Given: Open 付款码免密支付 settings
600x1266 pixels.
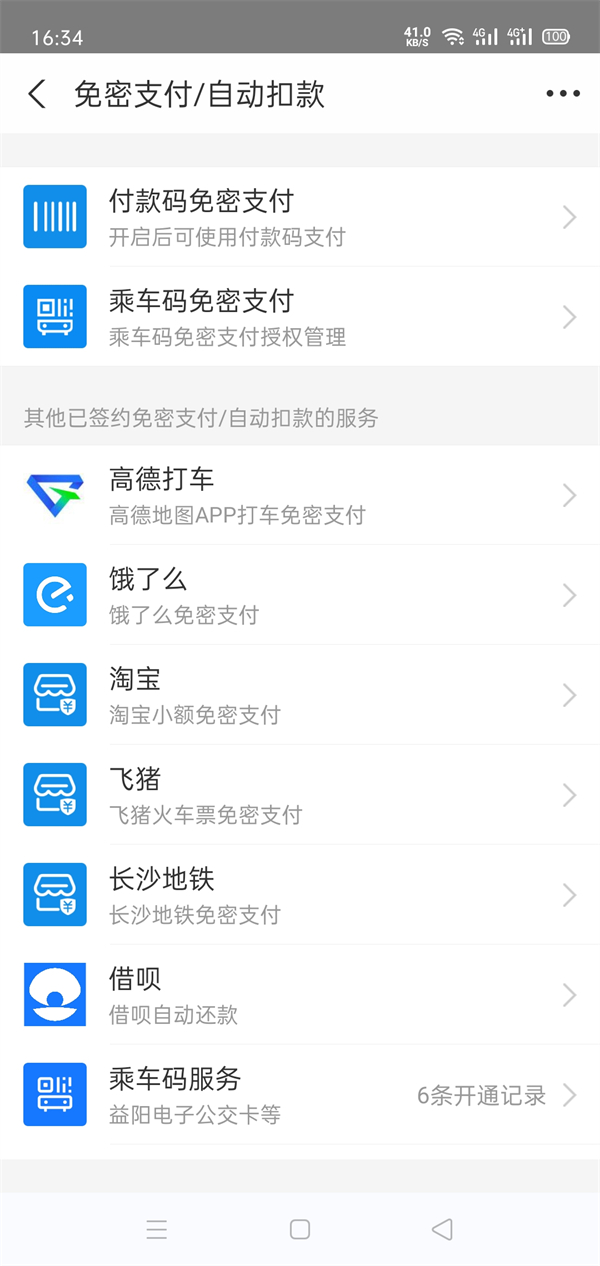Looking at the screenshot, I should coord(300,217).
